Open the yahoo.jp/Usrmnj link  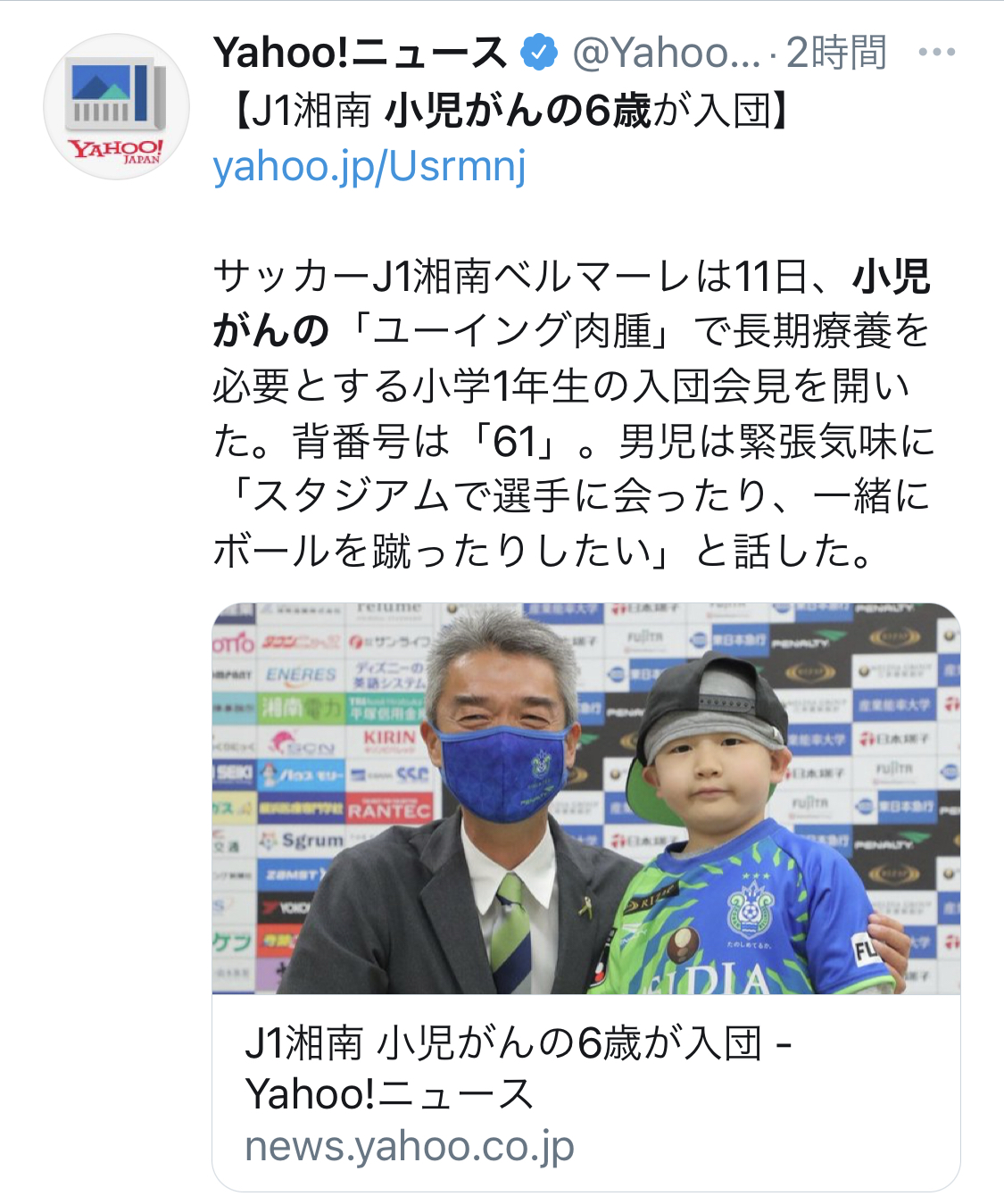[369, 166]
